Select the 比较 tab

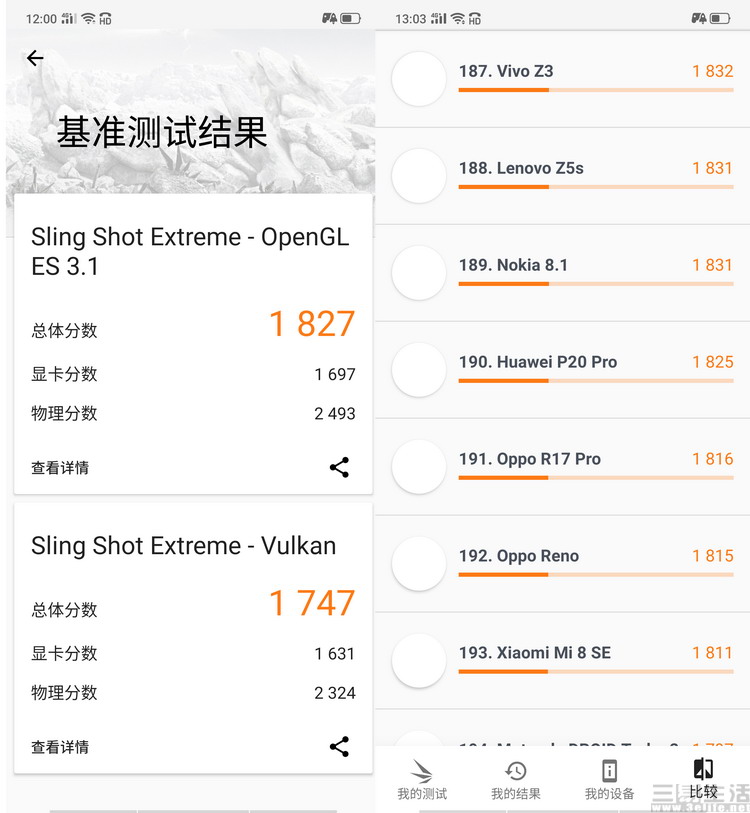coord(703,780)
